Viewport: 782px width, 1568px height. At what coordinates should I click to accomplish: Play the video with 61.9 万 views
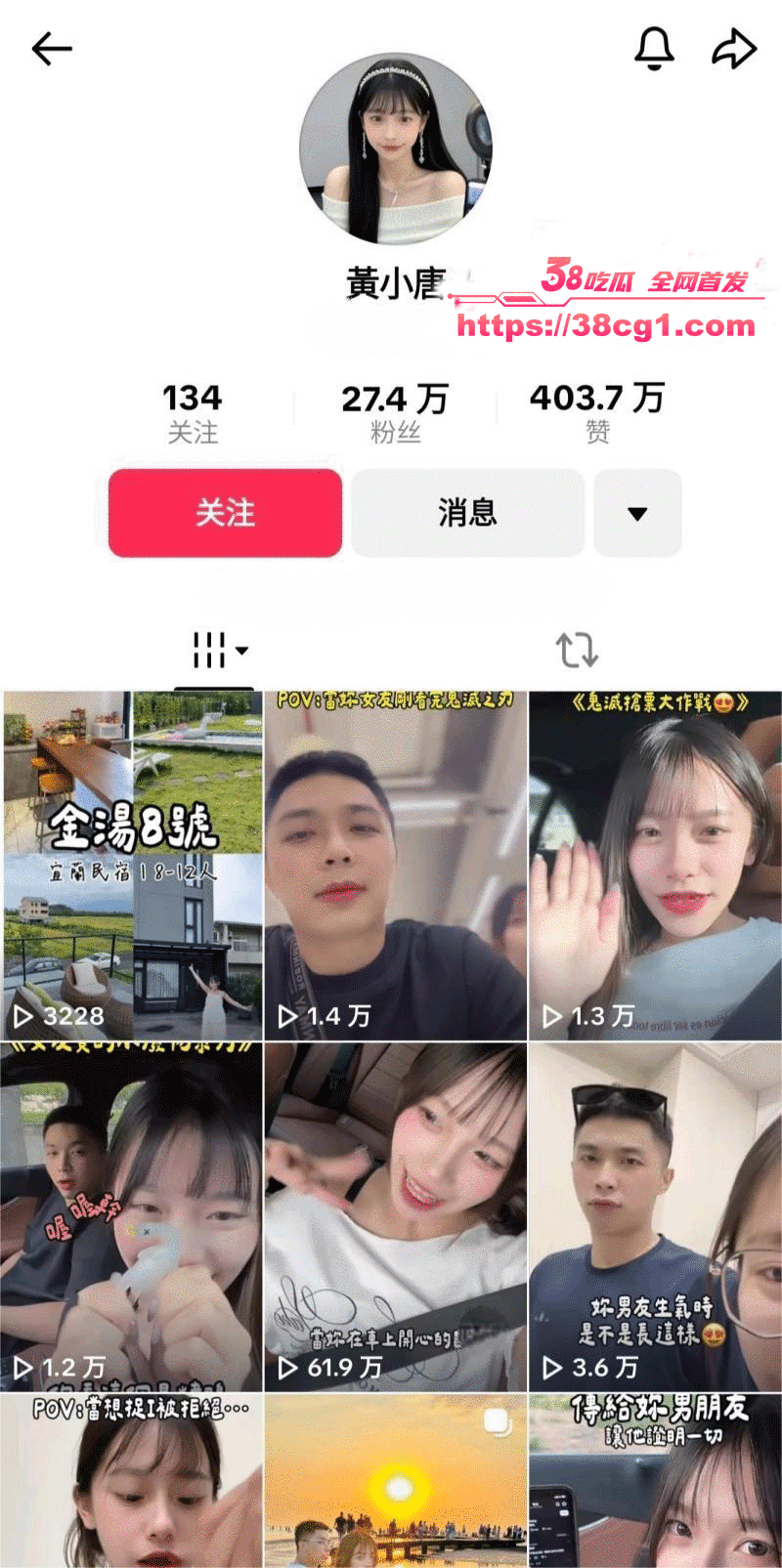tap(395, 1216)
